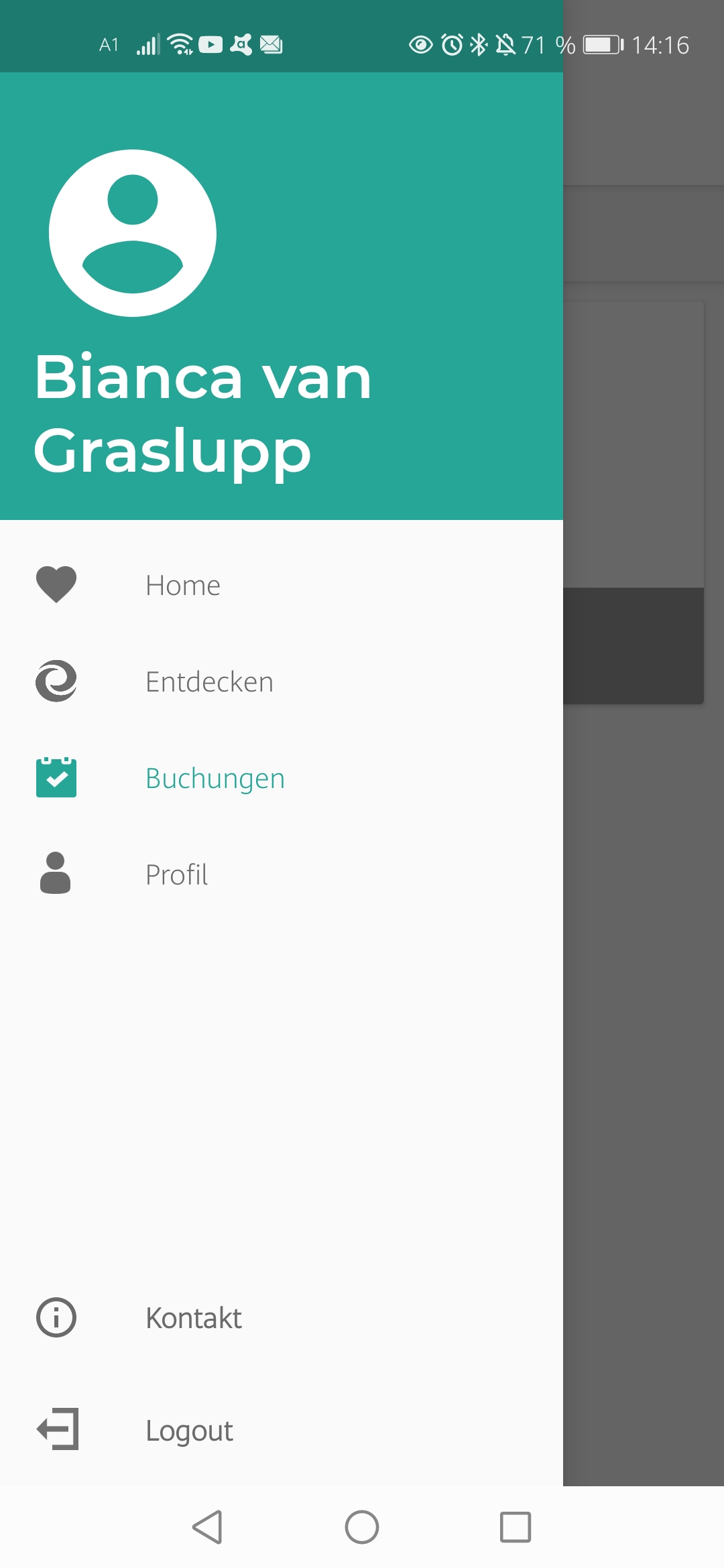The image size is (724, 1568).
Task: Tap Logout to sign out
Action: click(x=189, y=1431)
